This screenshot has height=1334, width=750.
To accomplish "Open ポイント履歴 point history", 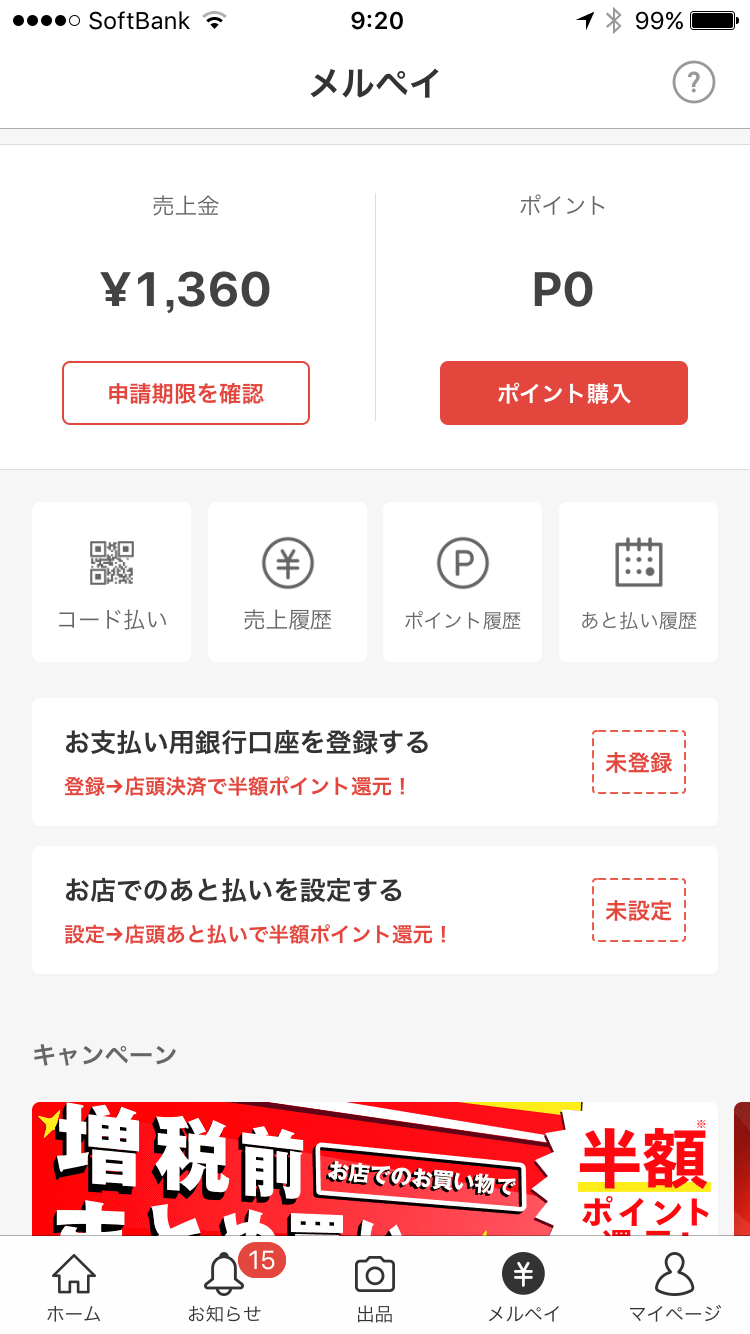I will [462, 582].
